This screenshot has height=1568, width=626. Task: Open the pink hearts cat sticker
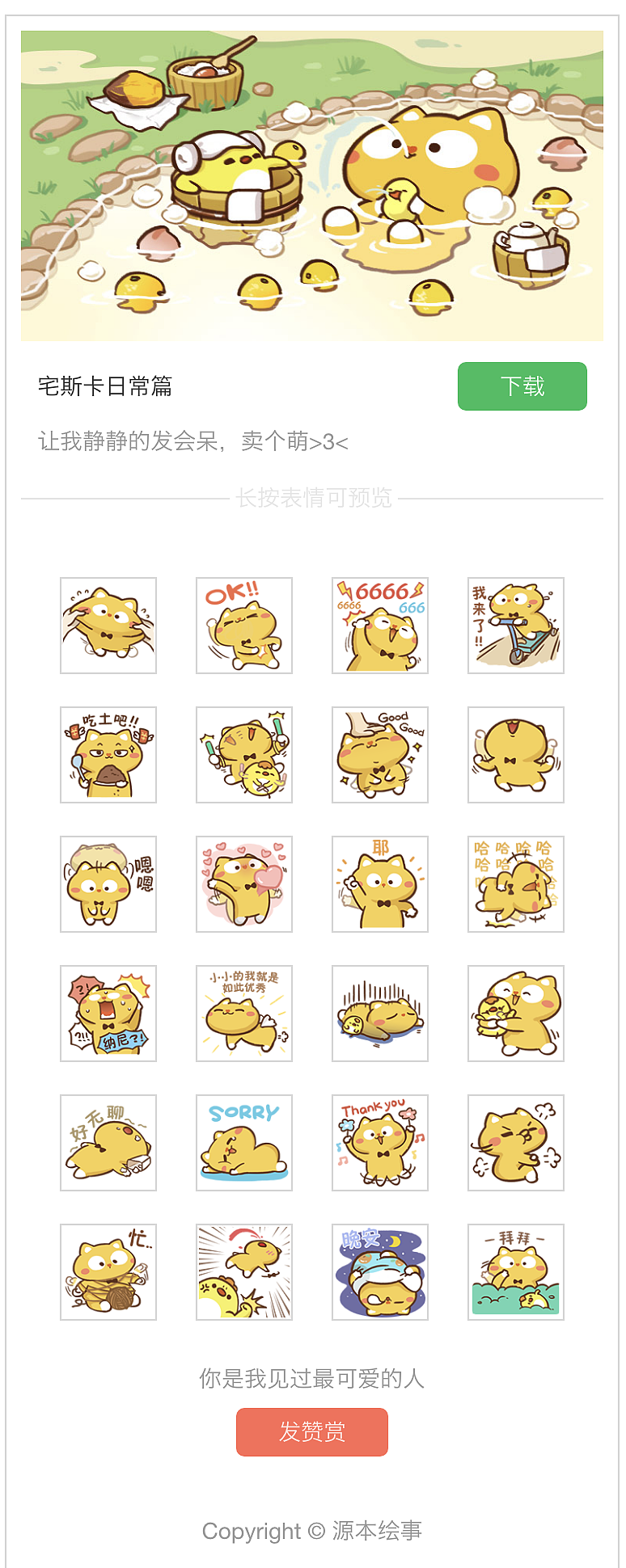[244, 884]
